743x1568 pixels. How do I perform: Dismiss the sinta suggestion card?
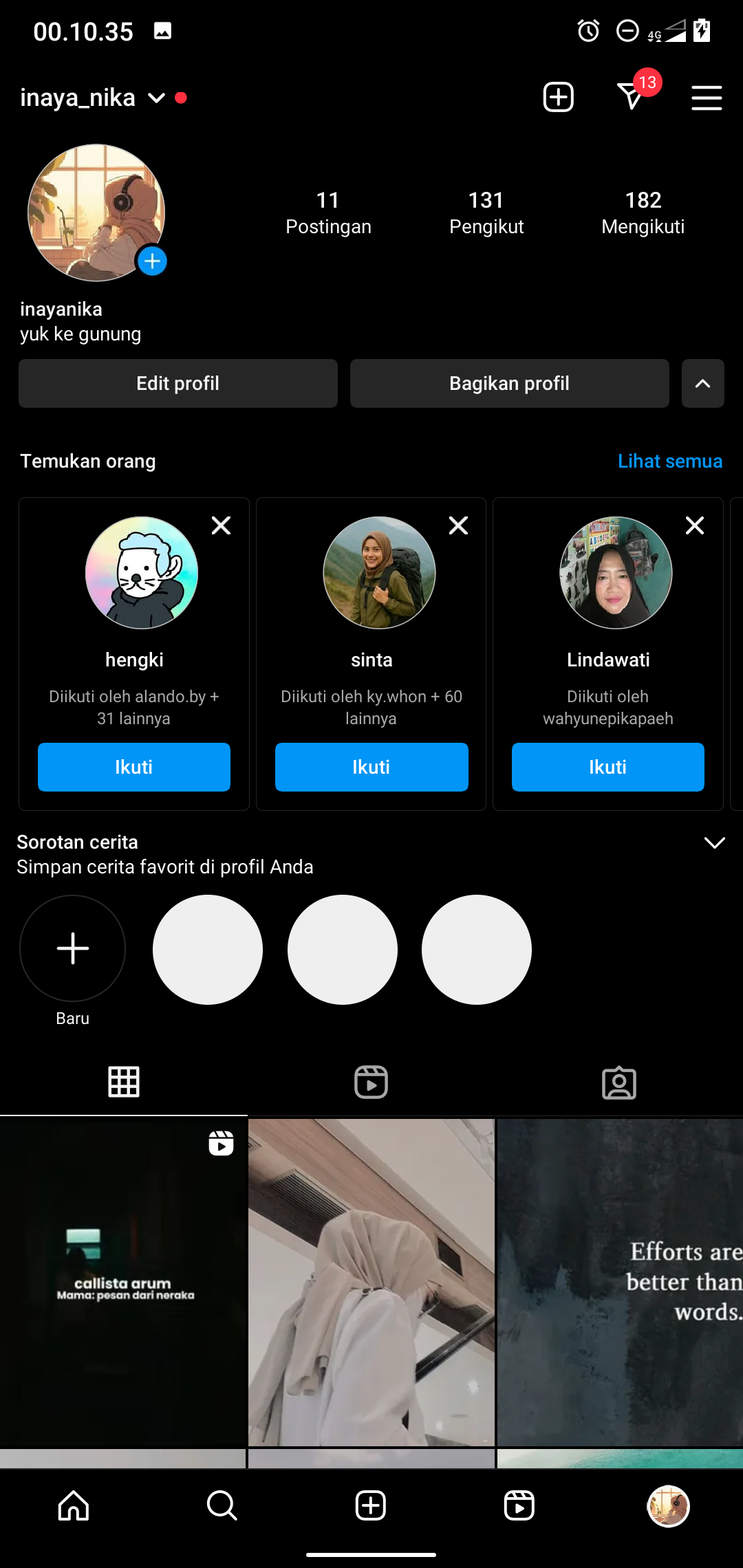[458, 525]
